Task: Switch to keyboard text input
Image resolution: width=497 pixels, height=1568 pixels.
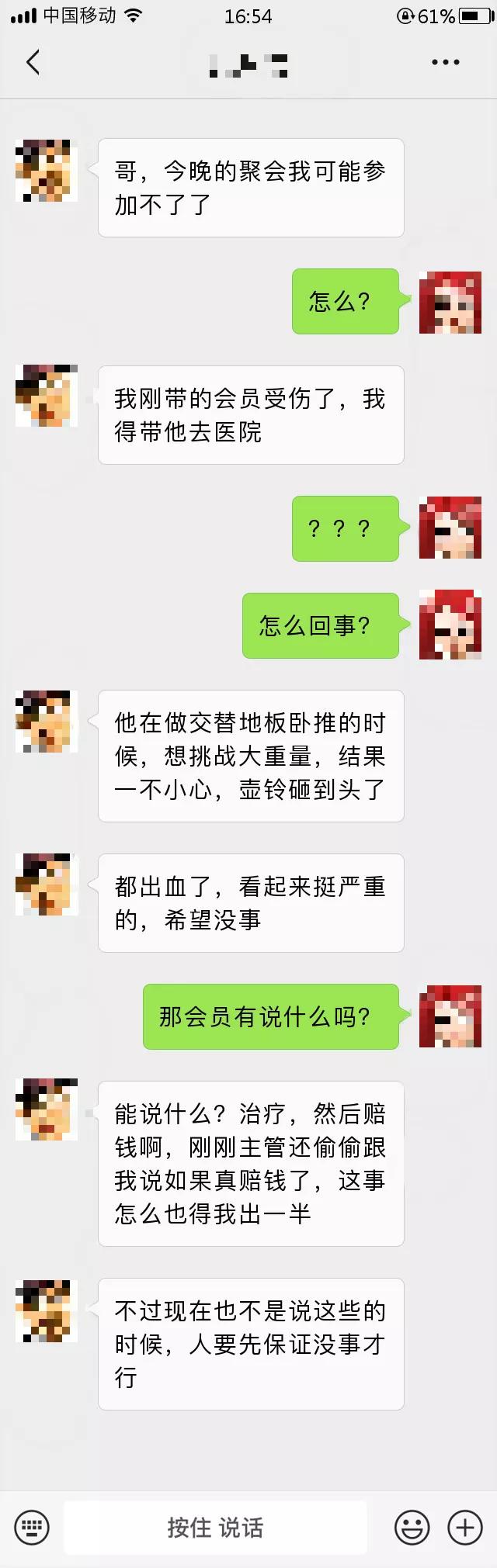Action: click(32, 1528)
